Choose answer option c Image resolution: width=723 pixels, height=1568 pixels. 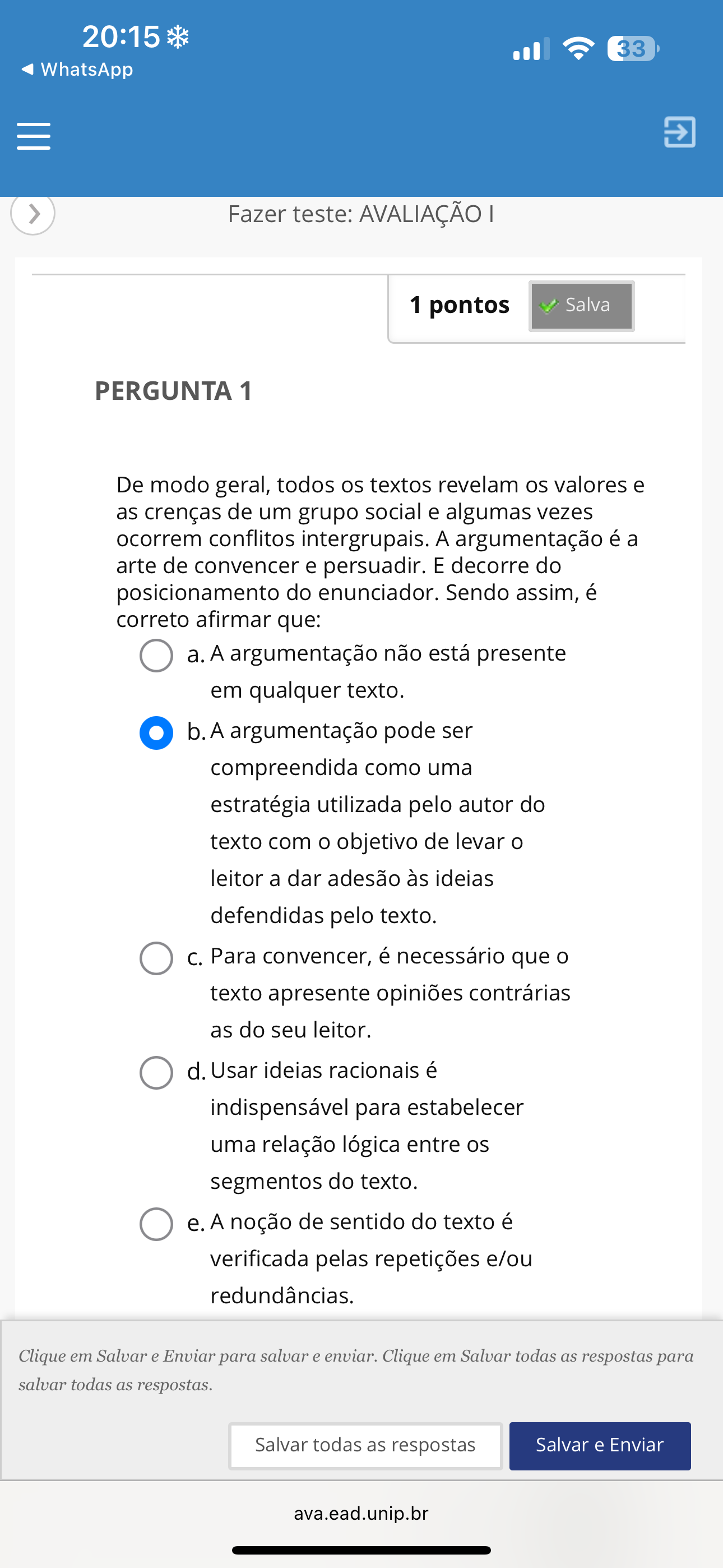coord(156,958)
